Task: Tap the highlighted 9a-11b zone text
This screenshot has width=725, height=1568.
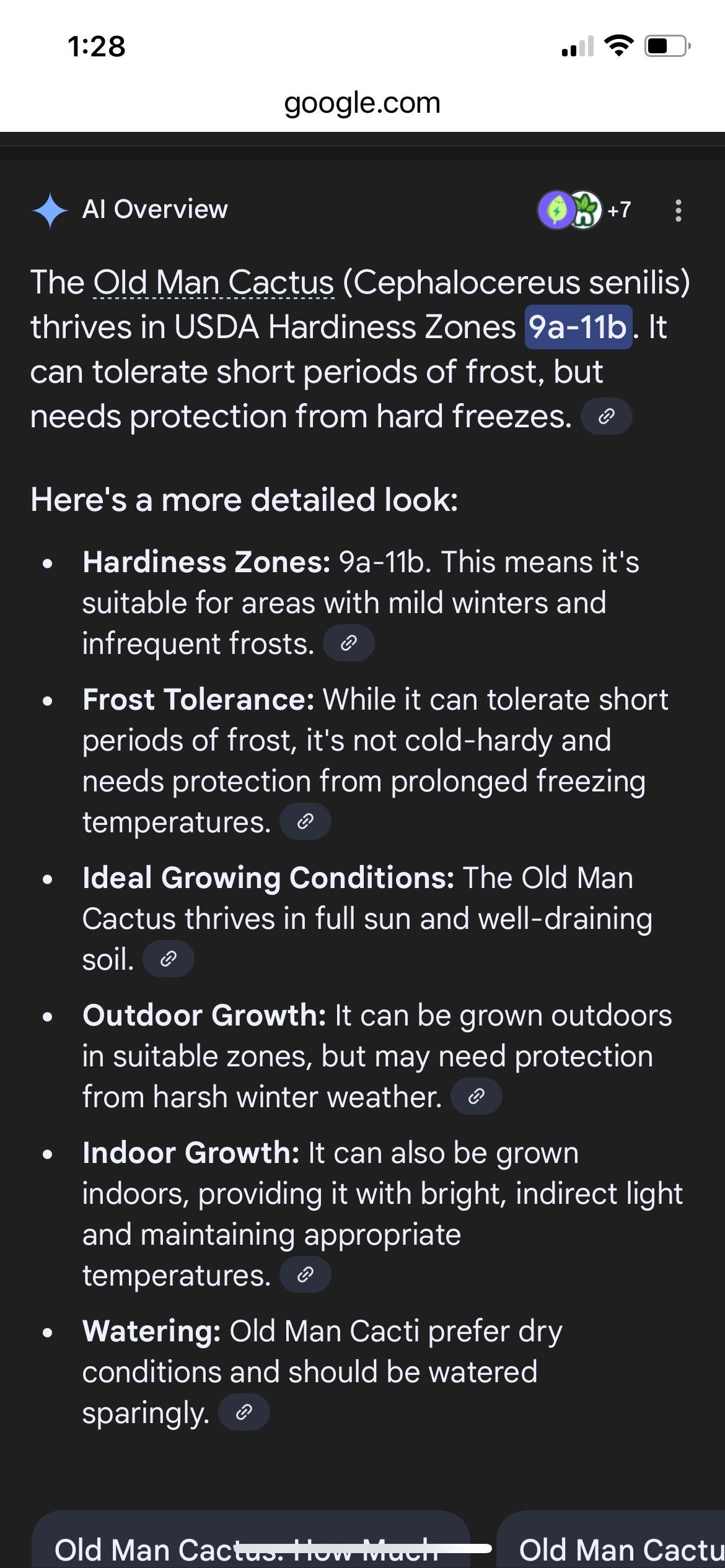Action: (x=578, y=327)
